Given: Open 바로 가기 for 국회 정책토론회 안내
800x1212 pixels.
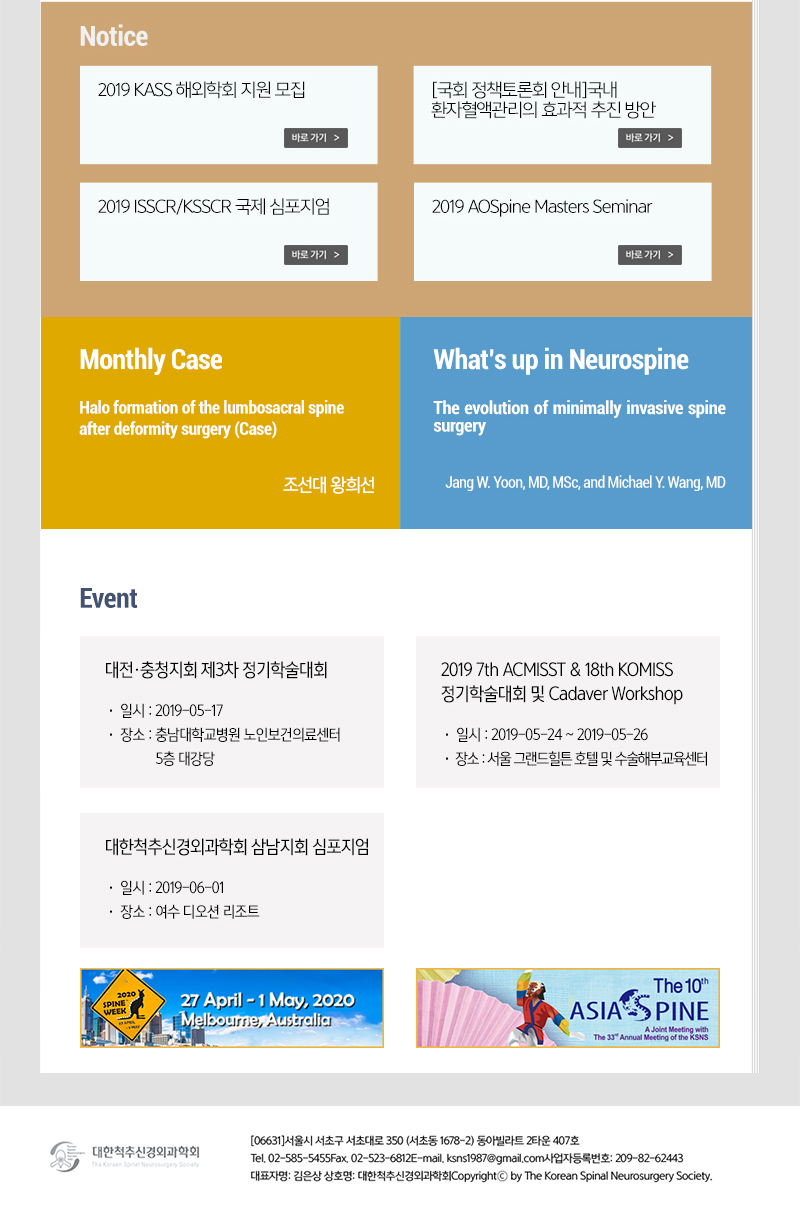Looking at the screenshot, I should [650, 138].
